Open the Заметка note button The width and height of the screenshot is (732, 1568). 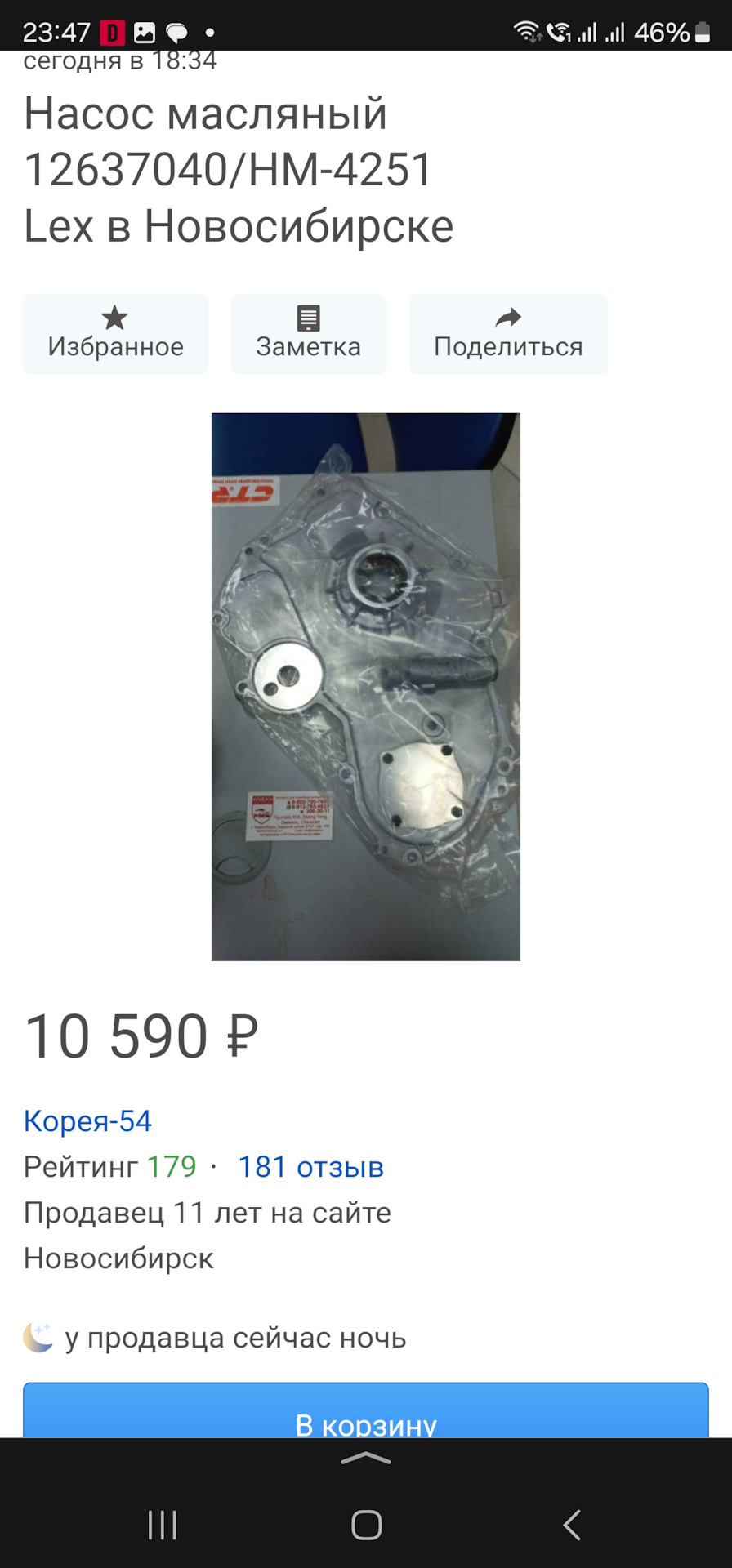pyautogui.click(x=308, y=334)
